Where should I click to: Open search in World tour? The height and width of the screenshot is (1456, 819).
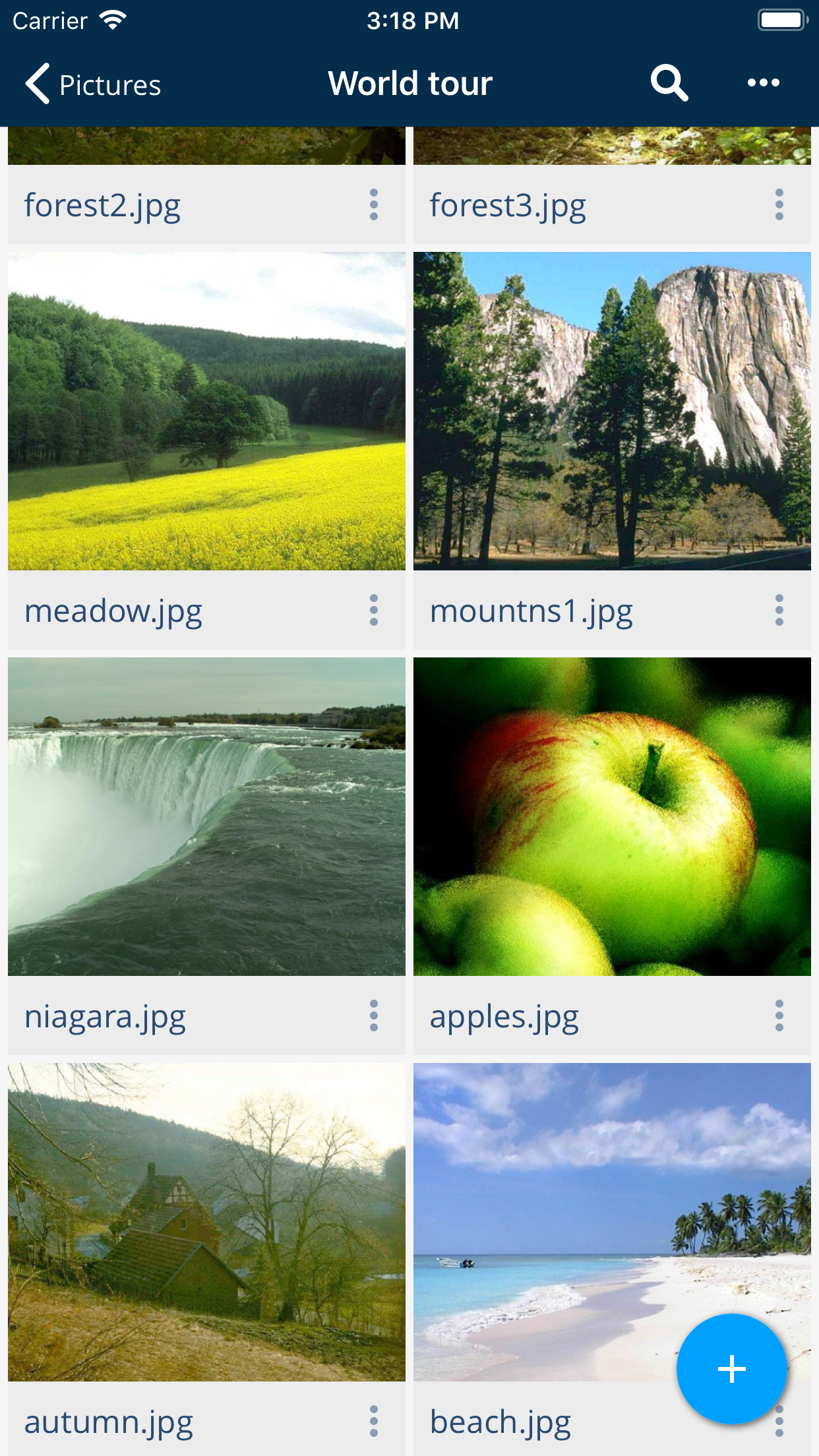(669, 83)
